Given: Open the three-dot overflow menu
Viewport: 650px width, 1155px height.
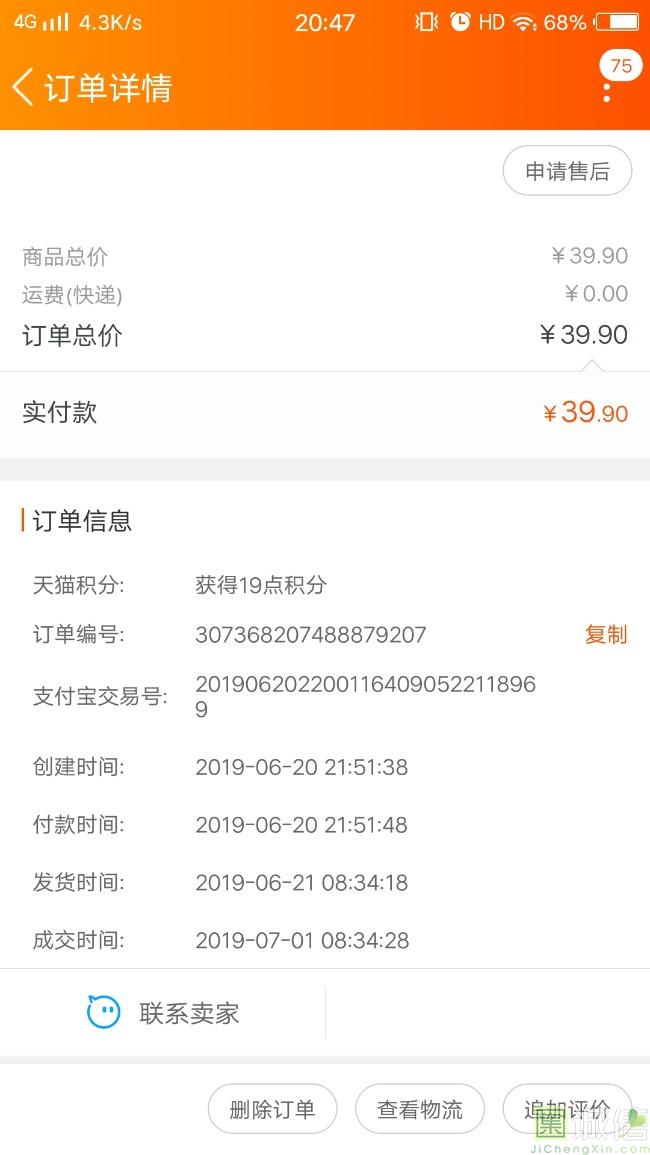Looking at the screenshot, I should click(x=607, y=90).
